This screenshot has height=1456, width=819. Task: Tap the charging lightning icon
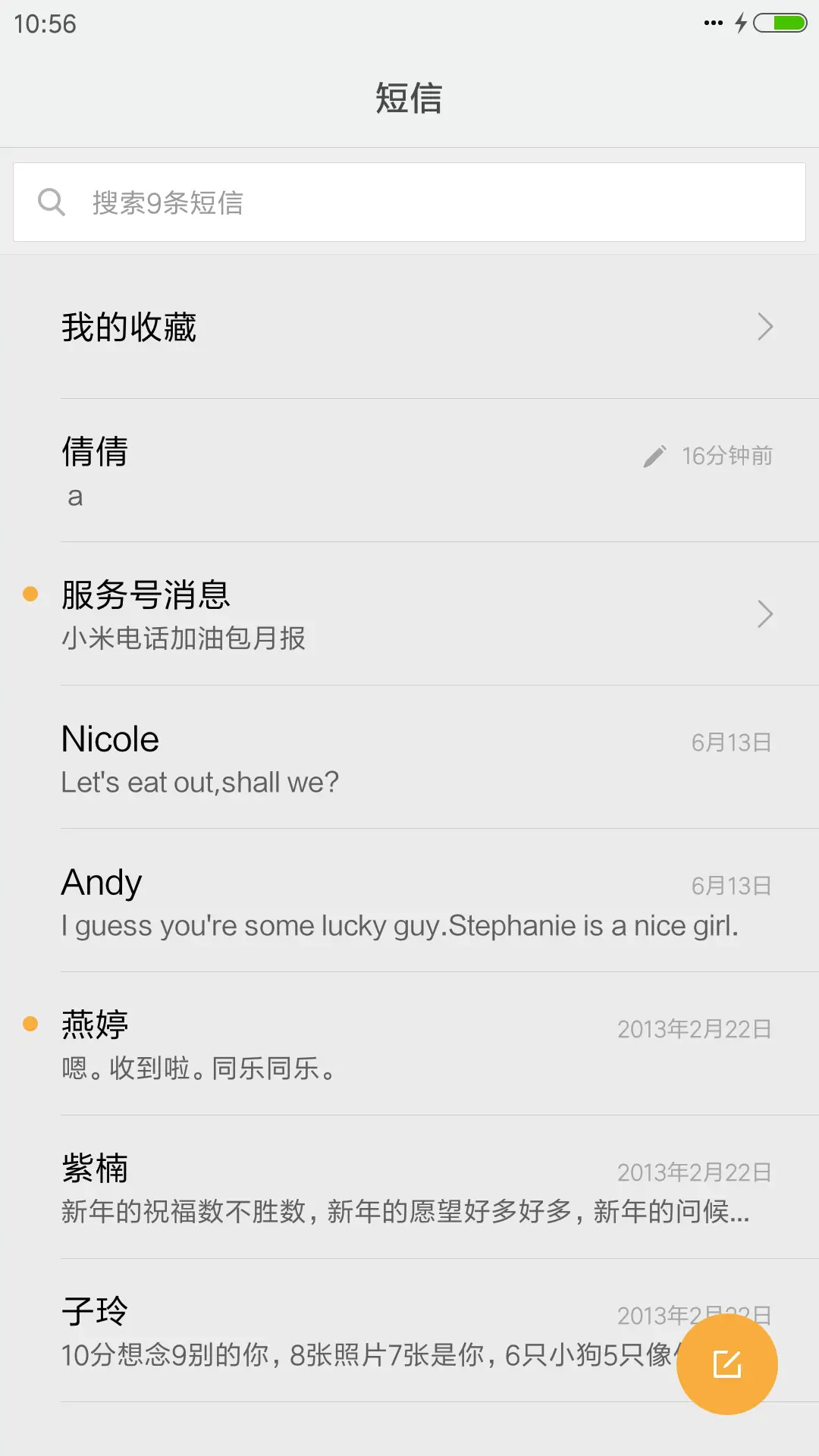tap(741, 23)
